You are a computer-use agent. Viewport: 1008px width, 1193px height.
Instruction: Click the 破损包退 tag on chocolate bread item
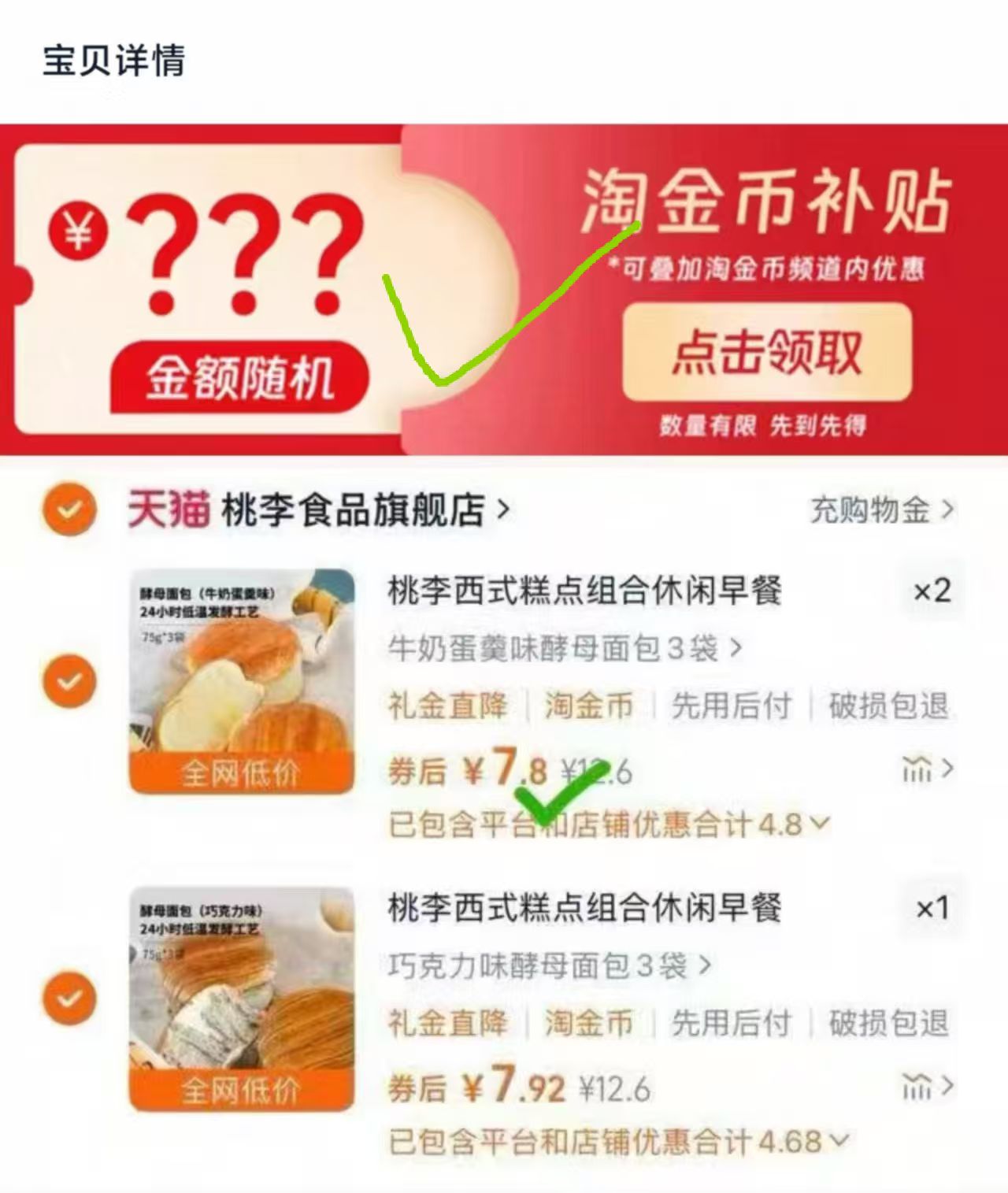pyautogui.click(x=891, y=1024)
